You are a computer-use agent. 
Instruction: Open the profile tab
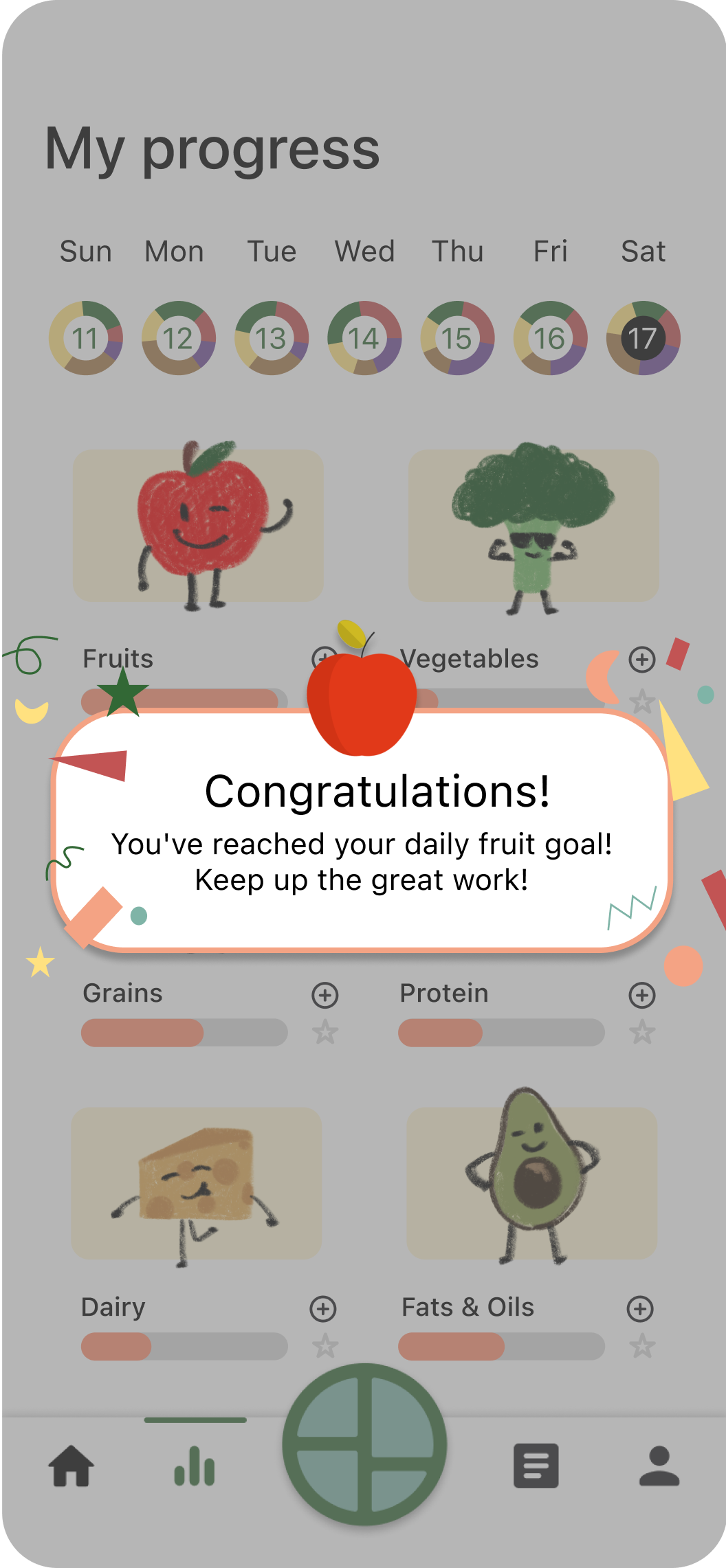pyautogui.click(x=659, y=1466)
